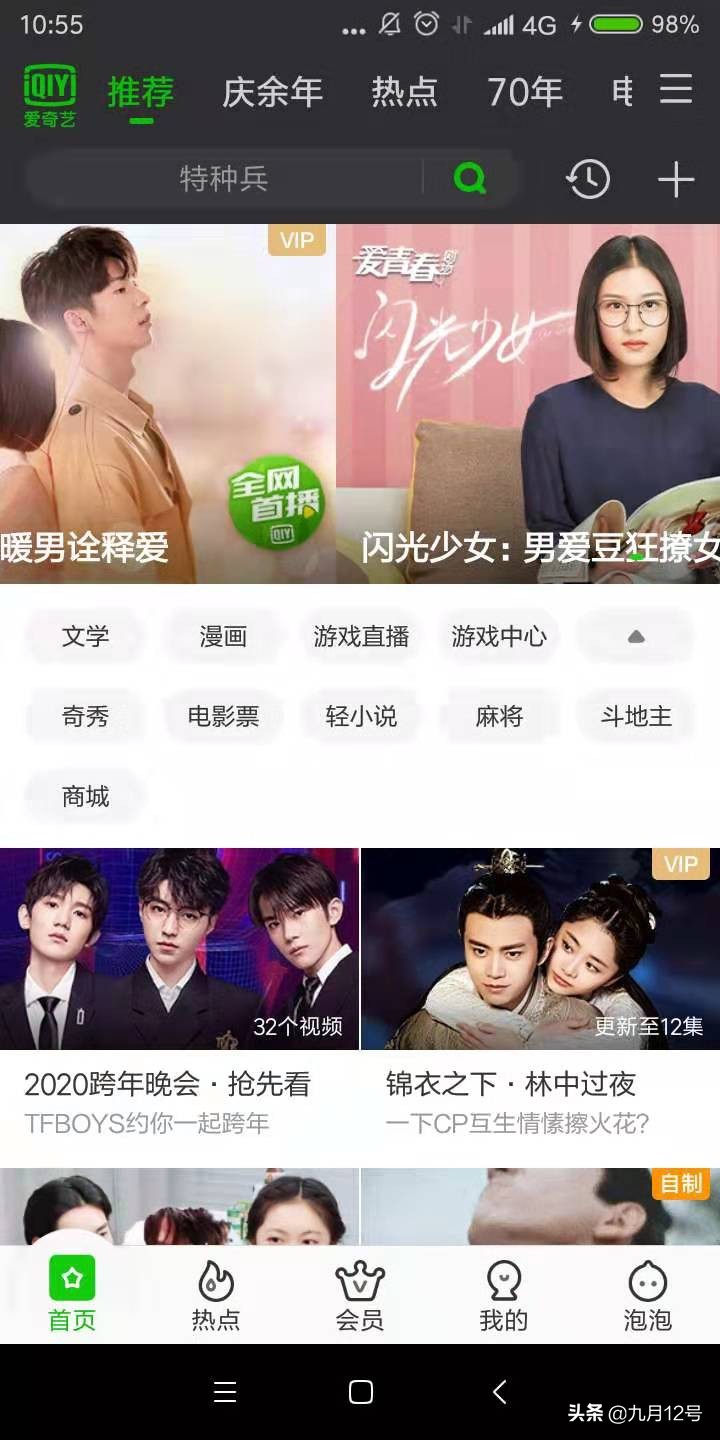720x1440 pixels.
Task: Select the 70年 top tab
Action: (x=524, y=92)
